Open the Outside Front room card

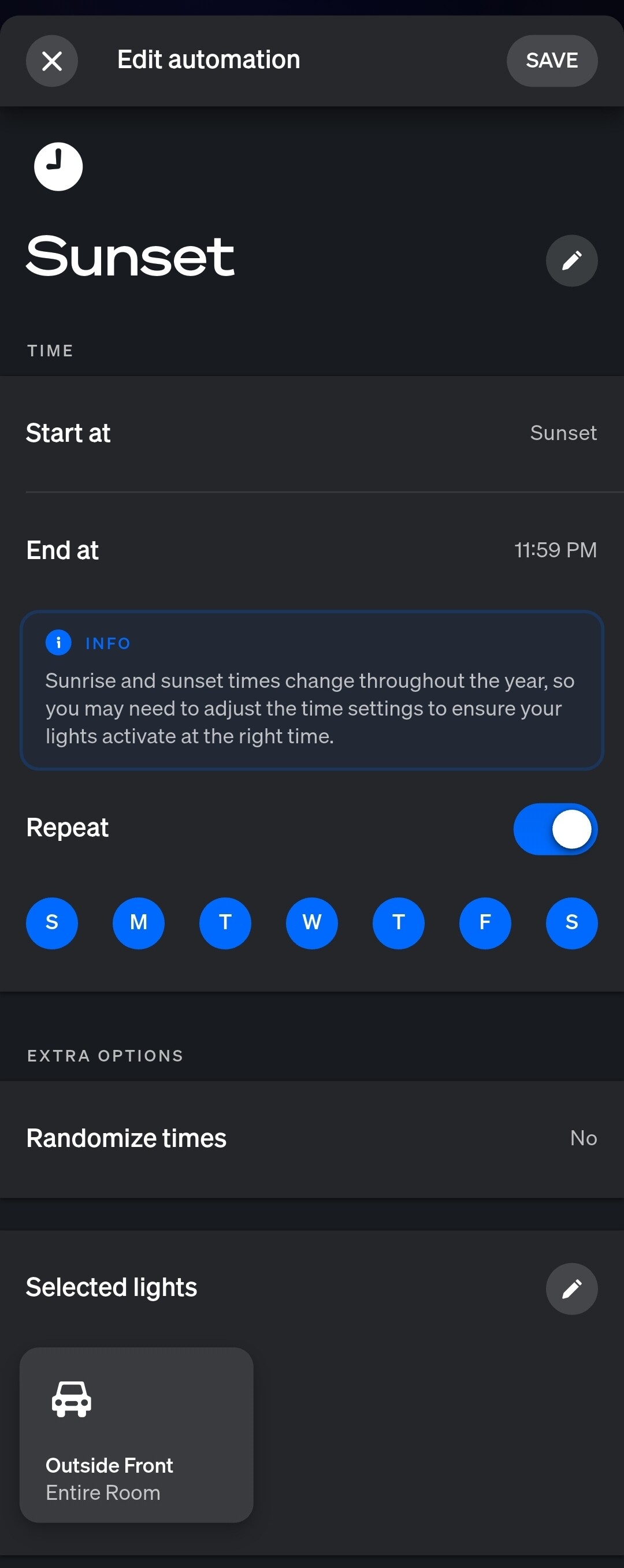click(x=136, y=1435)
